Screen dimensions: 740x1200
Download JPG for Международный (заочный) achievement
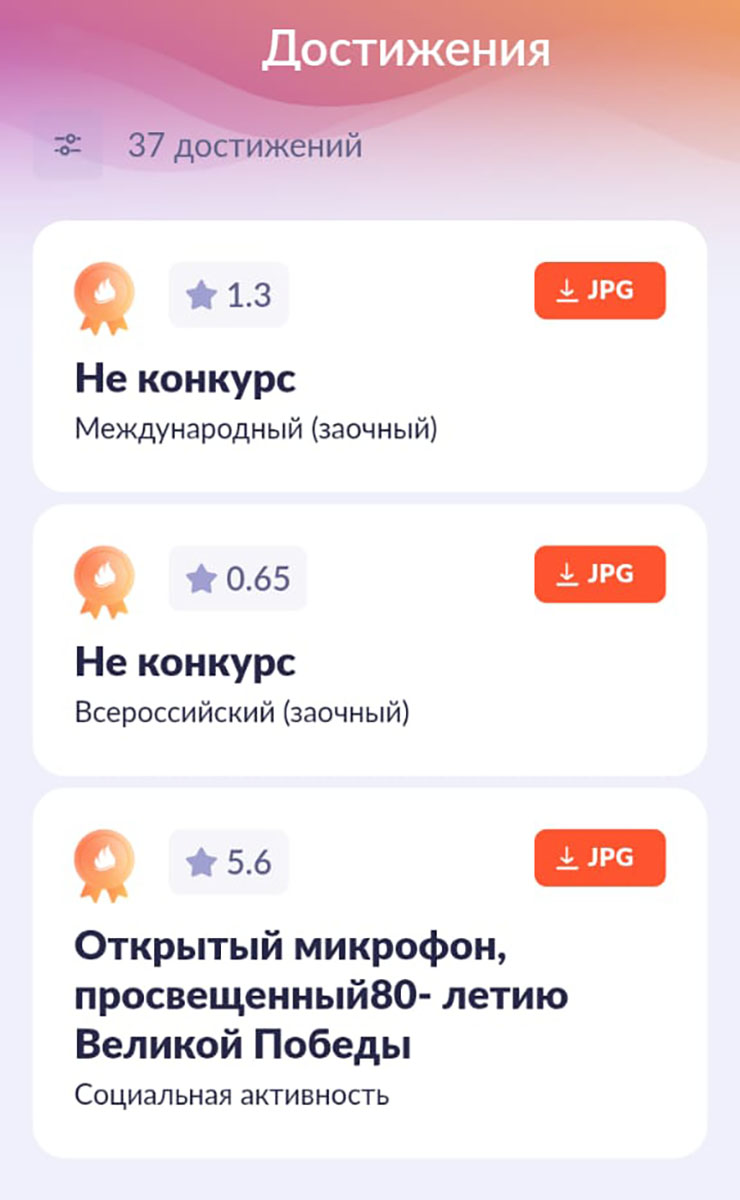(599, 291)
